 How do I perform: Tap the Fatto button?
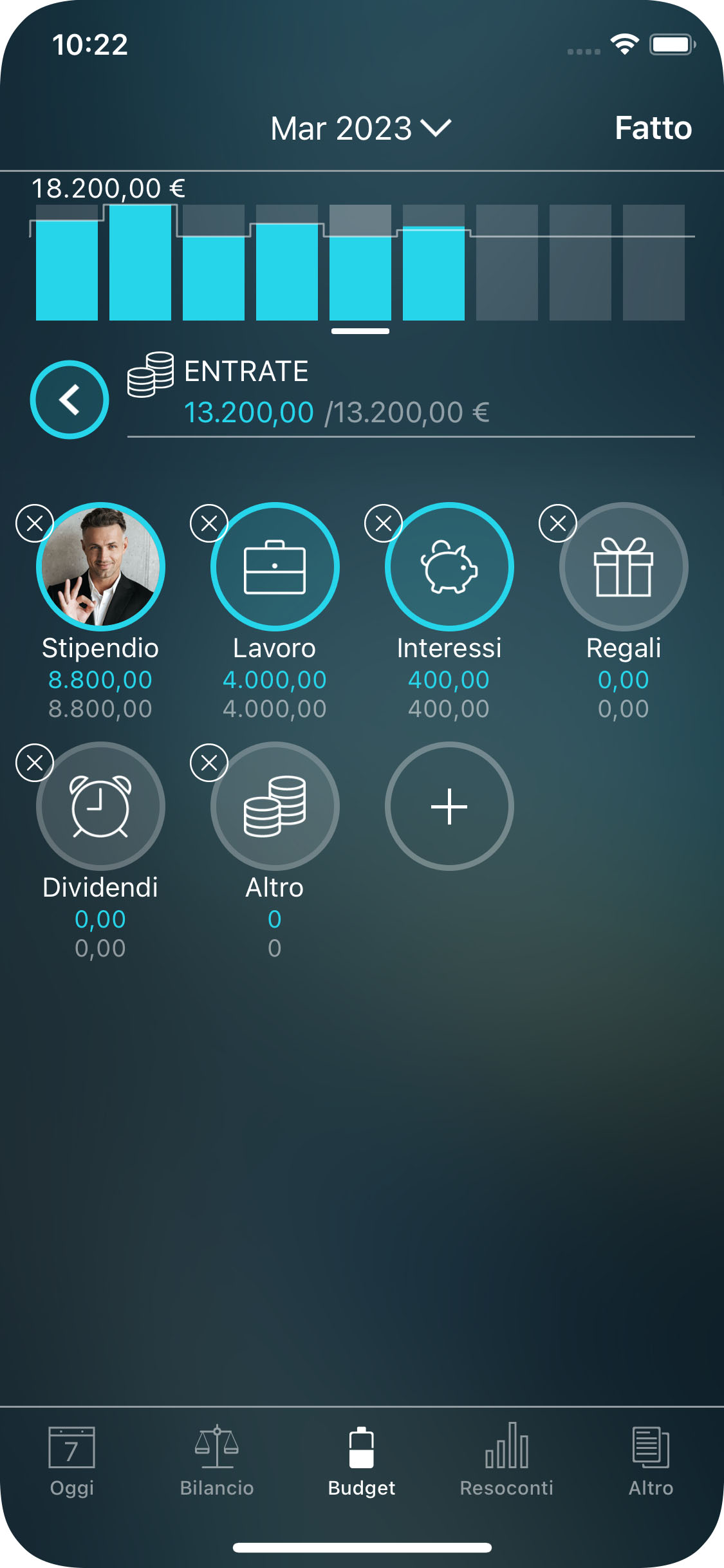[x=653, y=128]
